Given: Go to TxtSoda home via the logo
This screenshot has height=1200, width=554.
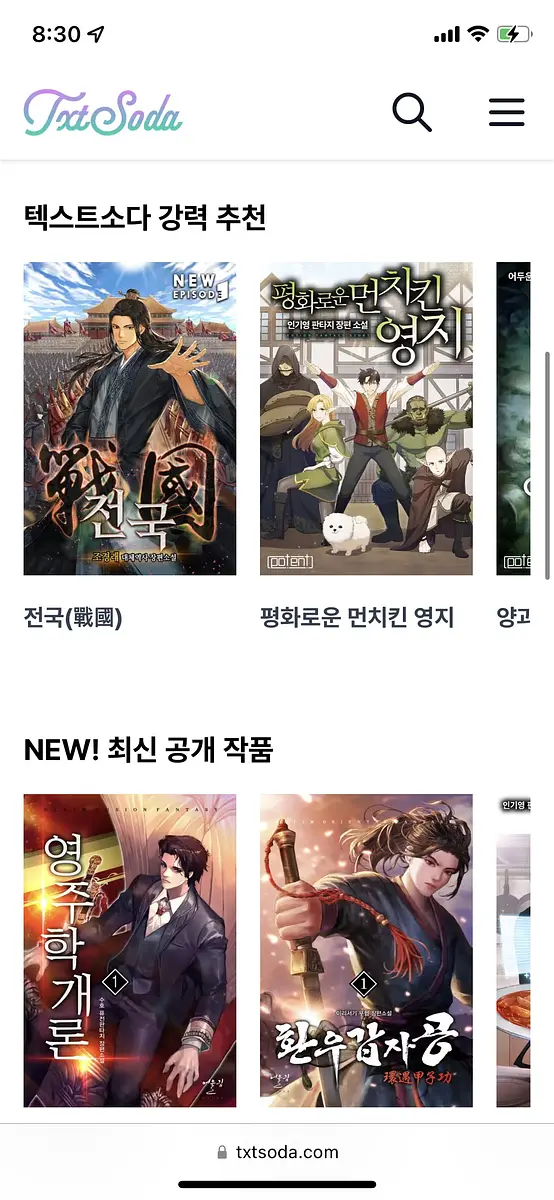Looking at the screenshot, I should pos(103,112).
